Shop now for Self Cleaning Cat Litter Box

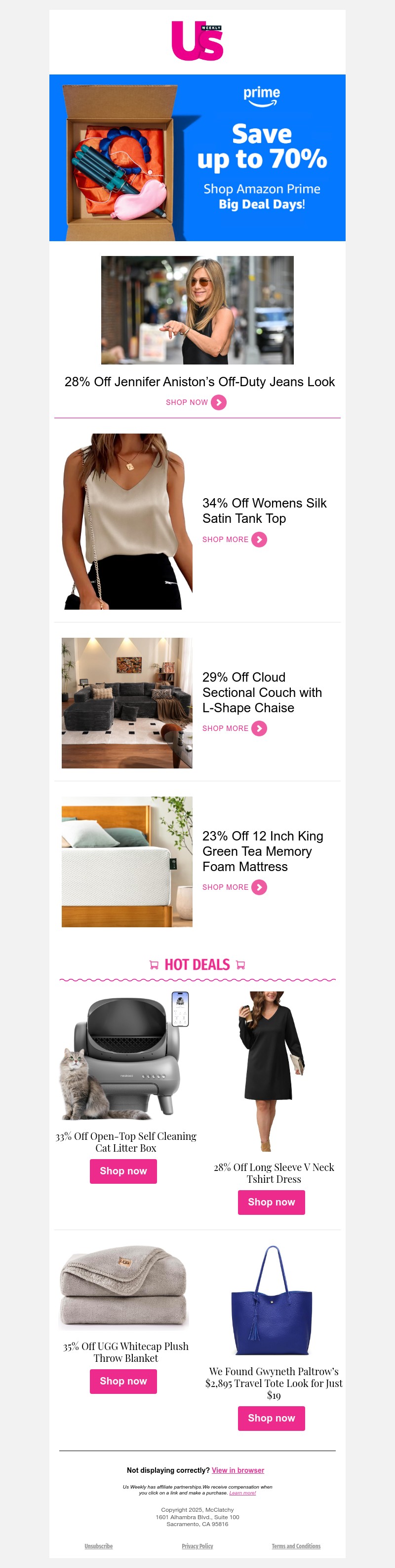123,1171
